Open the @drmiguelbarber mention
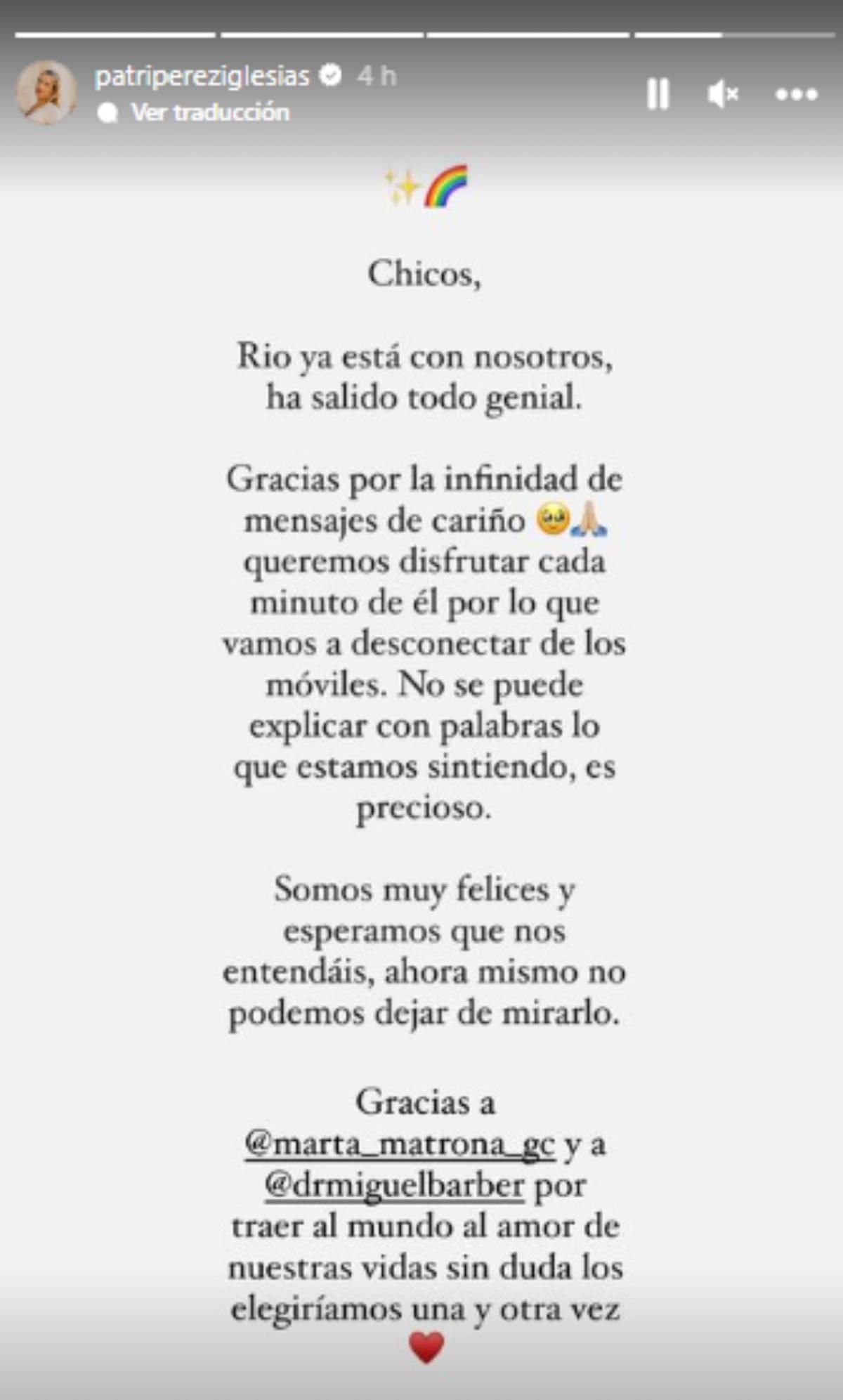Screen dimensions: 843x1400 tap(394, 1186)
